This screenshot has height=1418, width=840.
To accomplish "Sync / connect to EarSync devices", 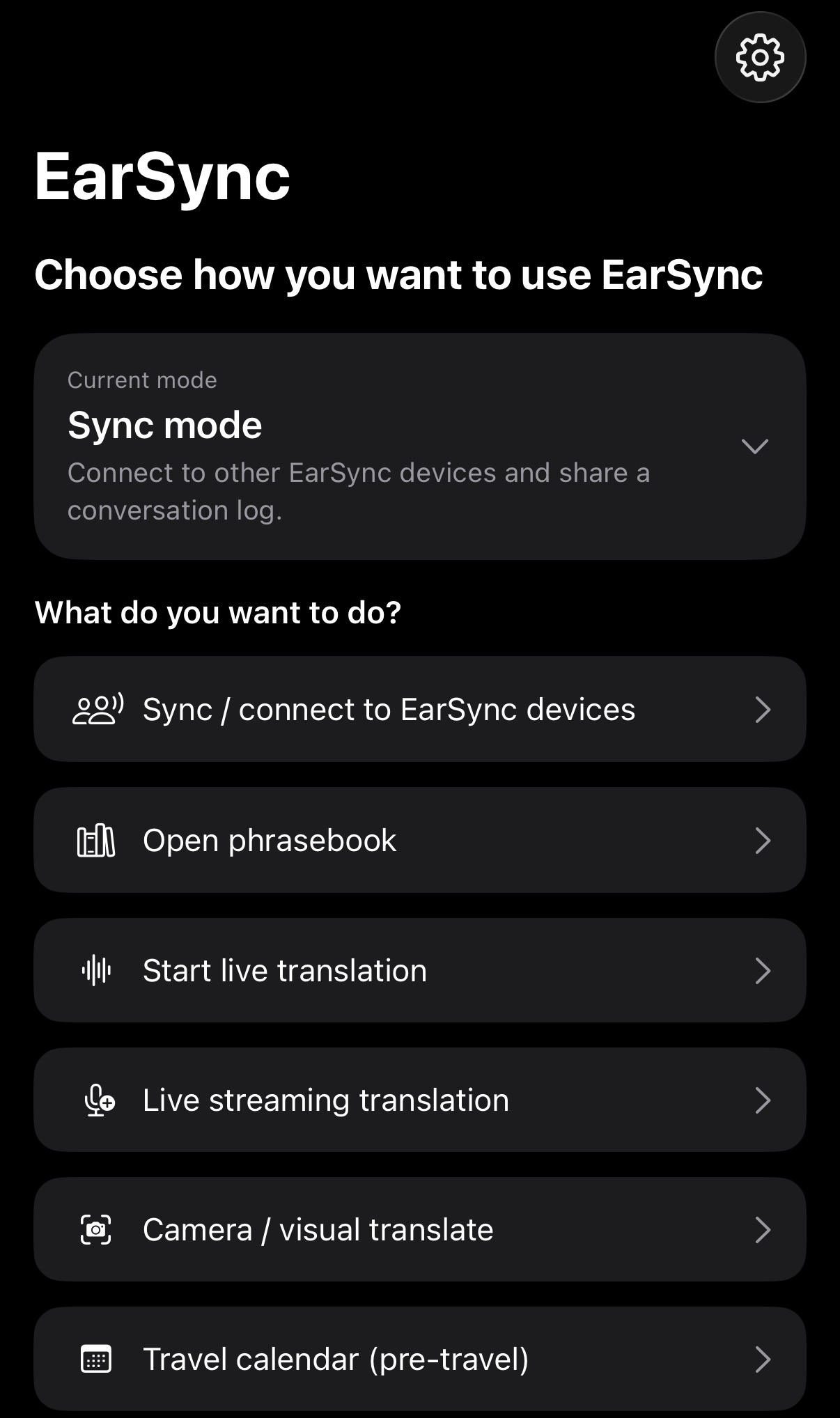I will click(x=420, y=708).
